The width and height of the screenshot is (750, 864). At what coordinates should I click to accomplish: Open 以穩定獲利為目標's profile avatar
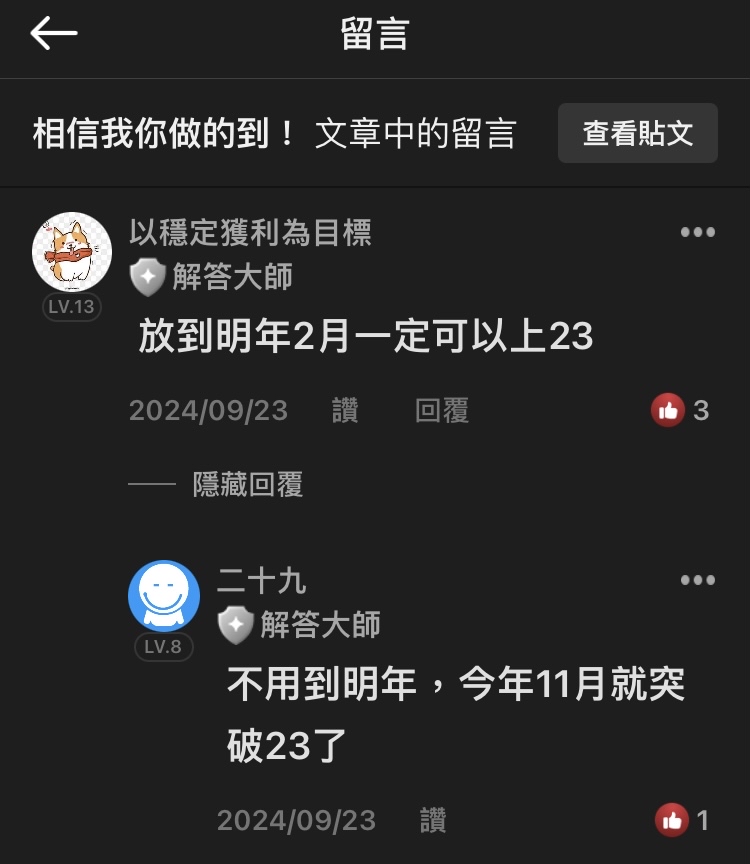coord(72,252)
